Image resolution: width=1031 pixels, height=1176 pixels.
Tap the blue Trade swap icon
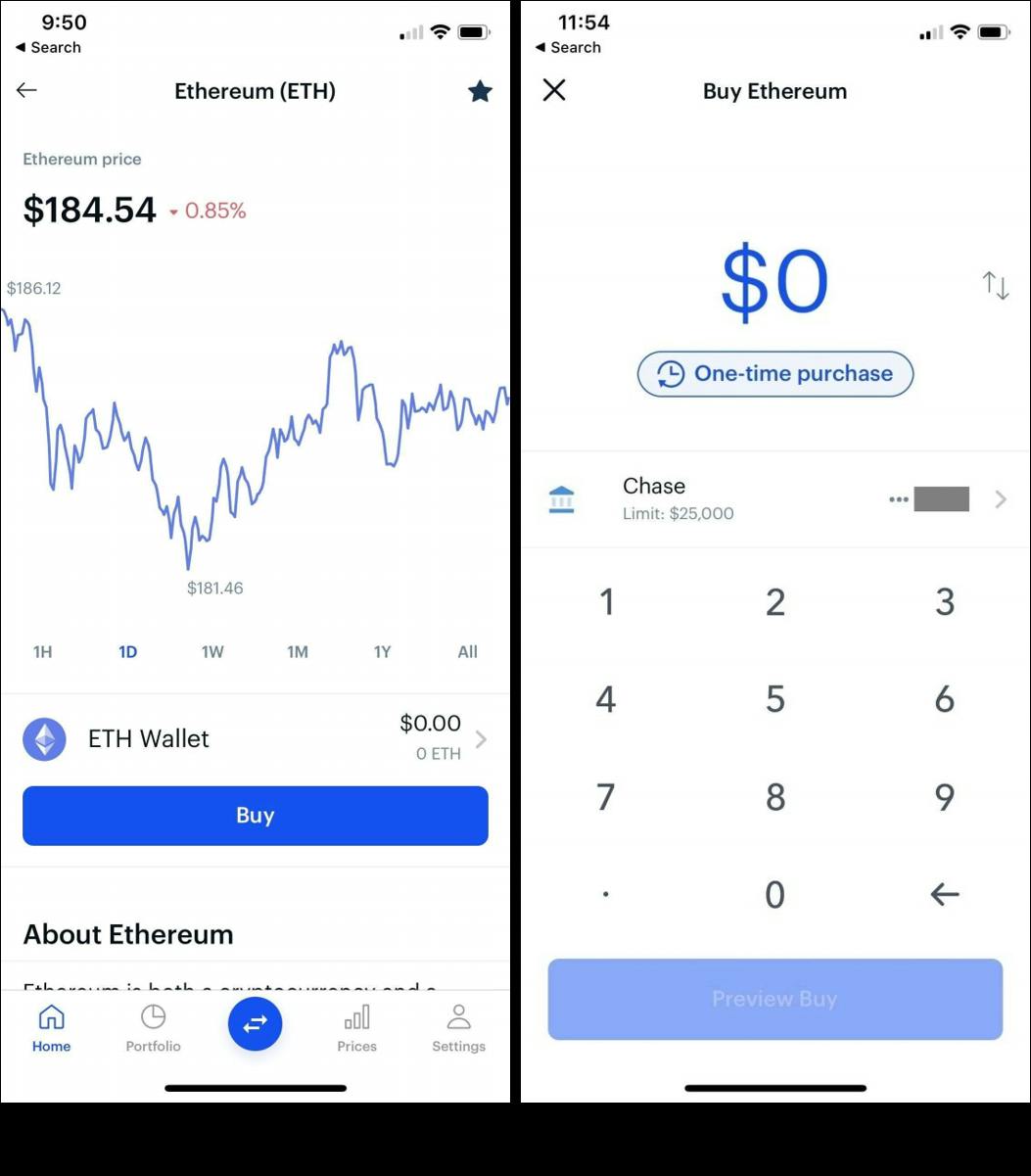click(x=255, y=1023)
